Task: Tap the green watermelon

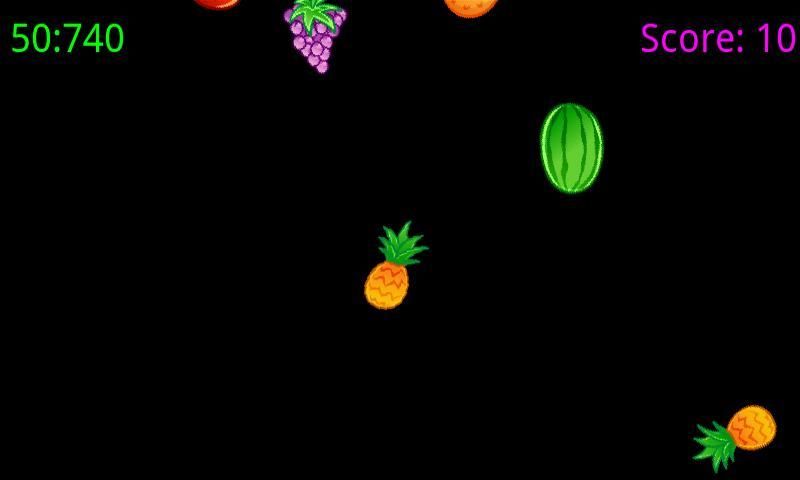Action: (x=571, y=147)
